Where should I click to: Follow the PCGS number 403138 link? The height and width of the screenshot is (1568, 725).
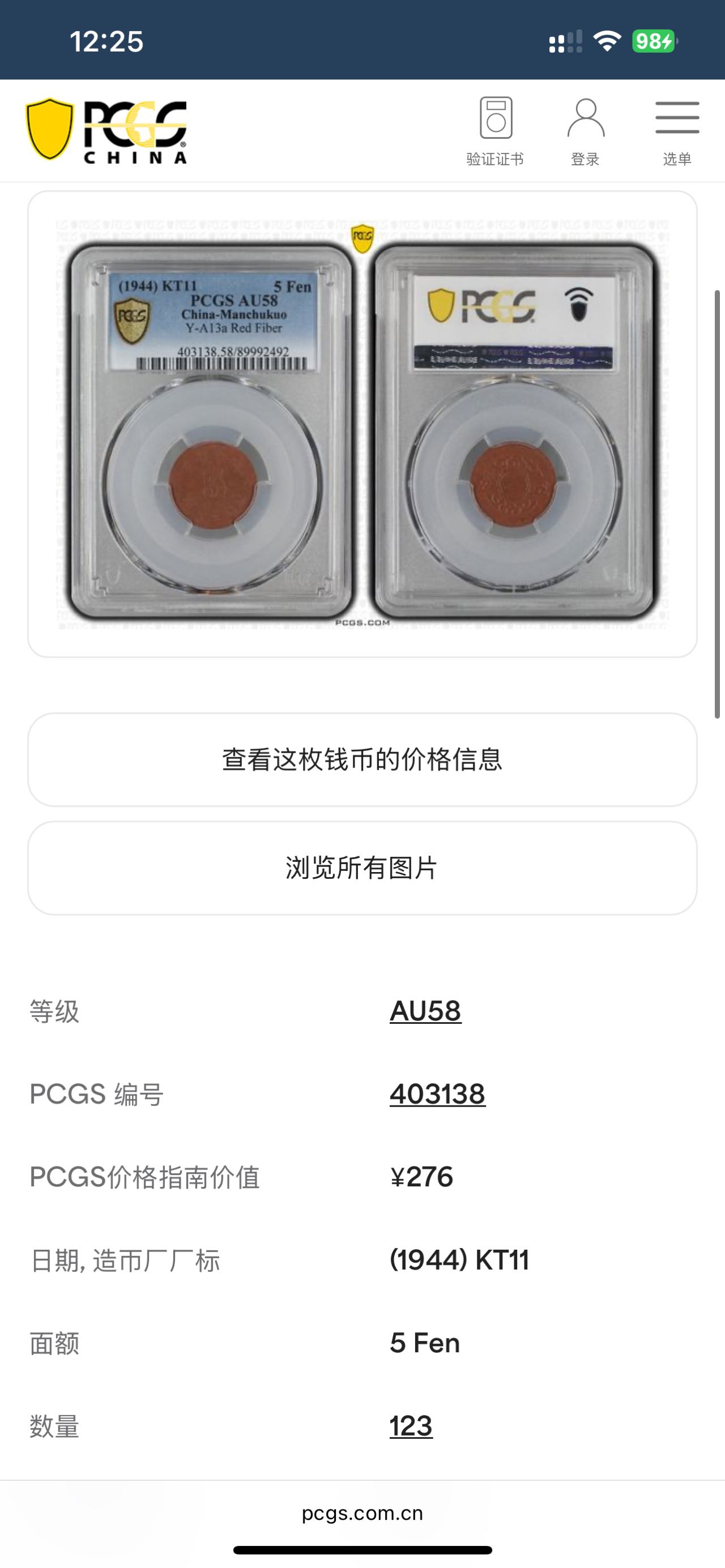click(438, 1094)
